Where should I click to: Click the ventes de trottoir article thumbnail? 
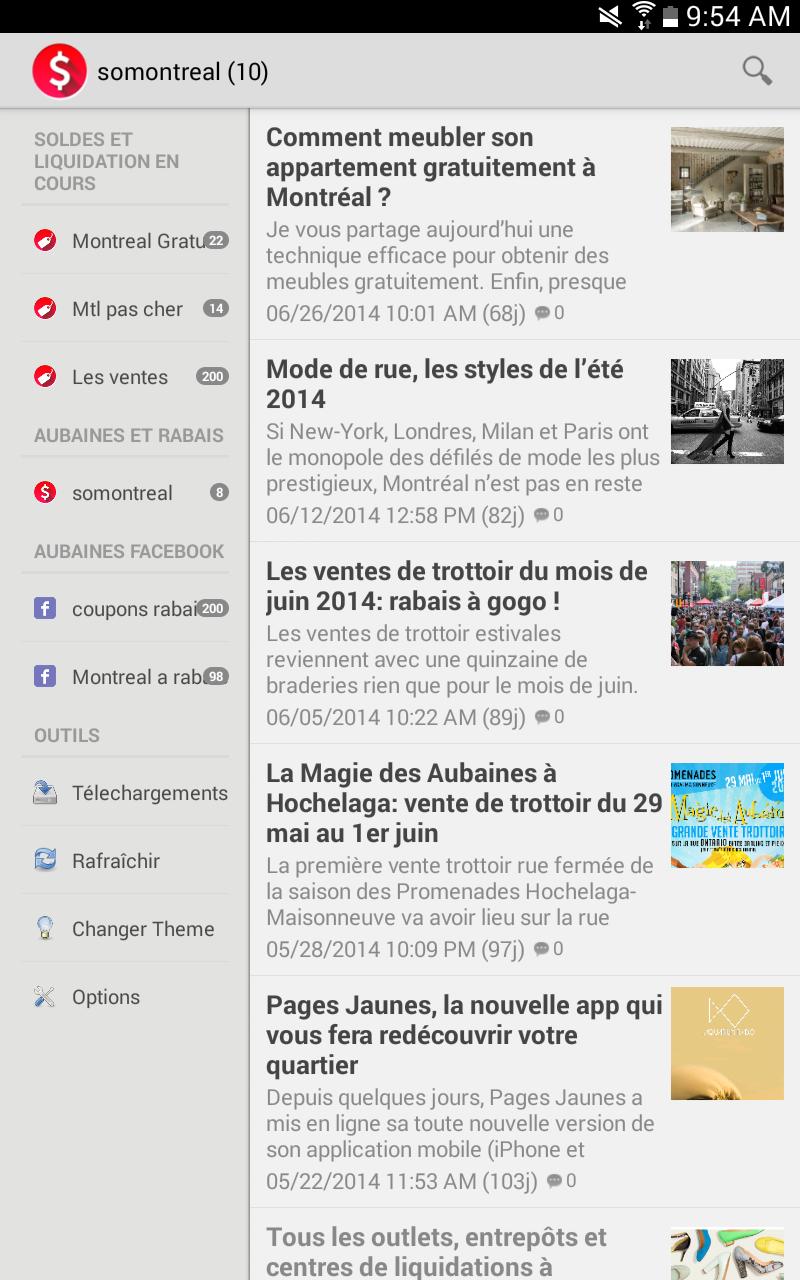[x=727, y=613]
